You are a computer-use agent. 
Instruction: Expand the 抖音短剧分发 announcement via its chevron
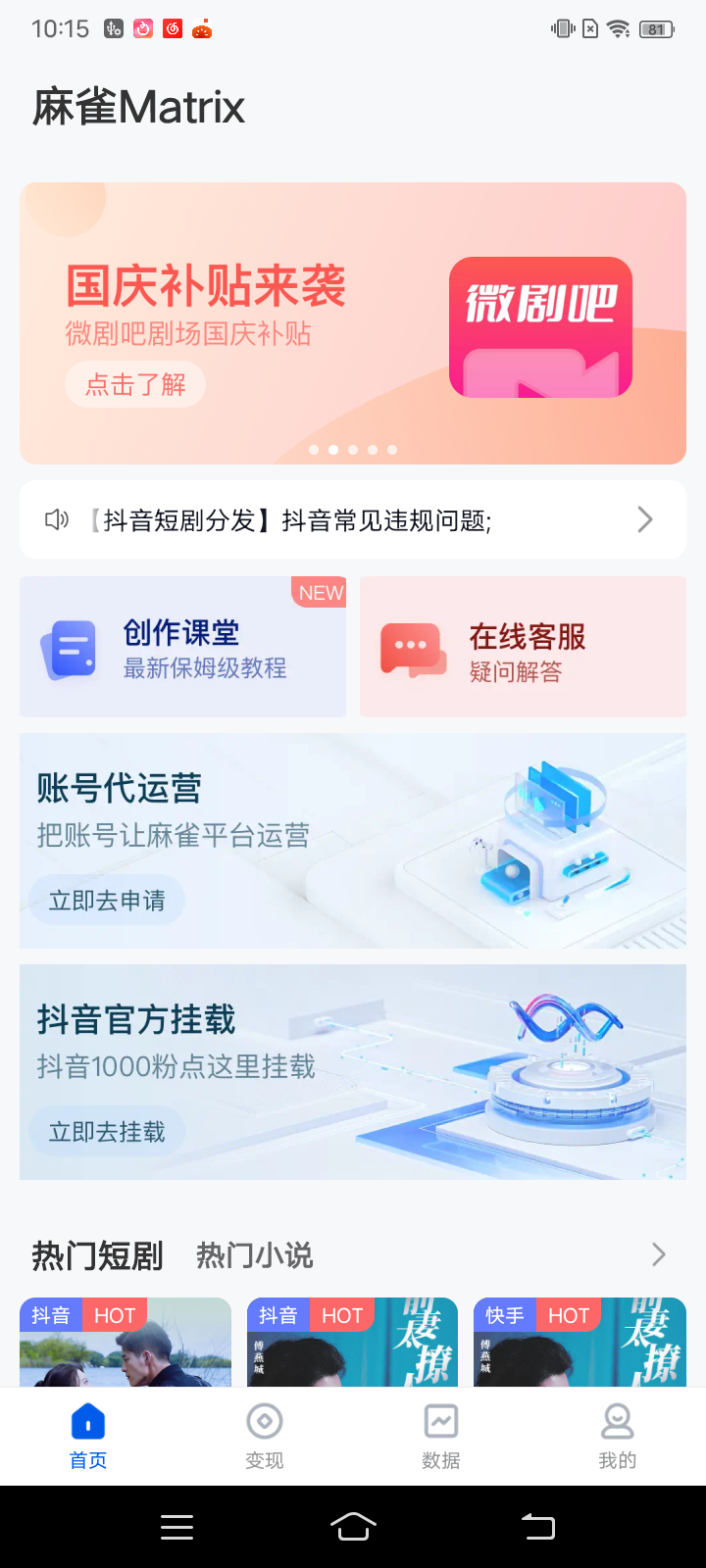click(x=644, y=518)
